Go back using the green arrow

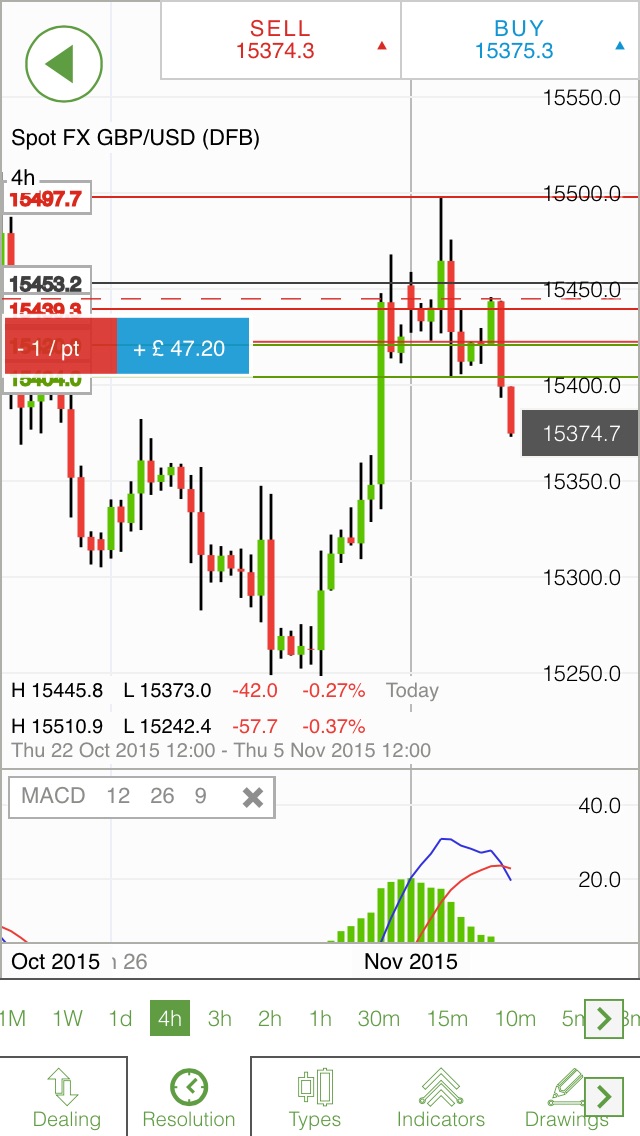coord(64,65)
